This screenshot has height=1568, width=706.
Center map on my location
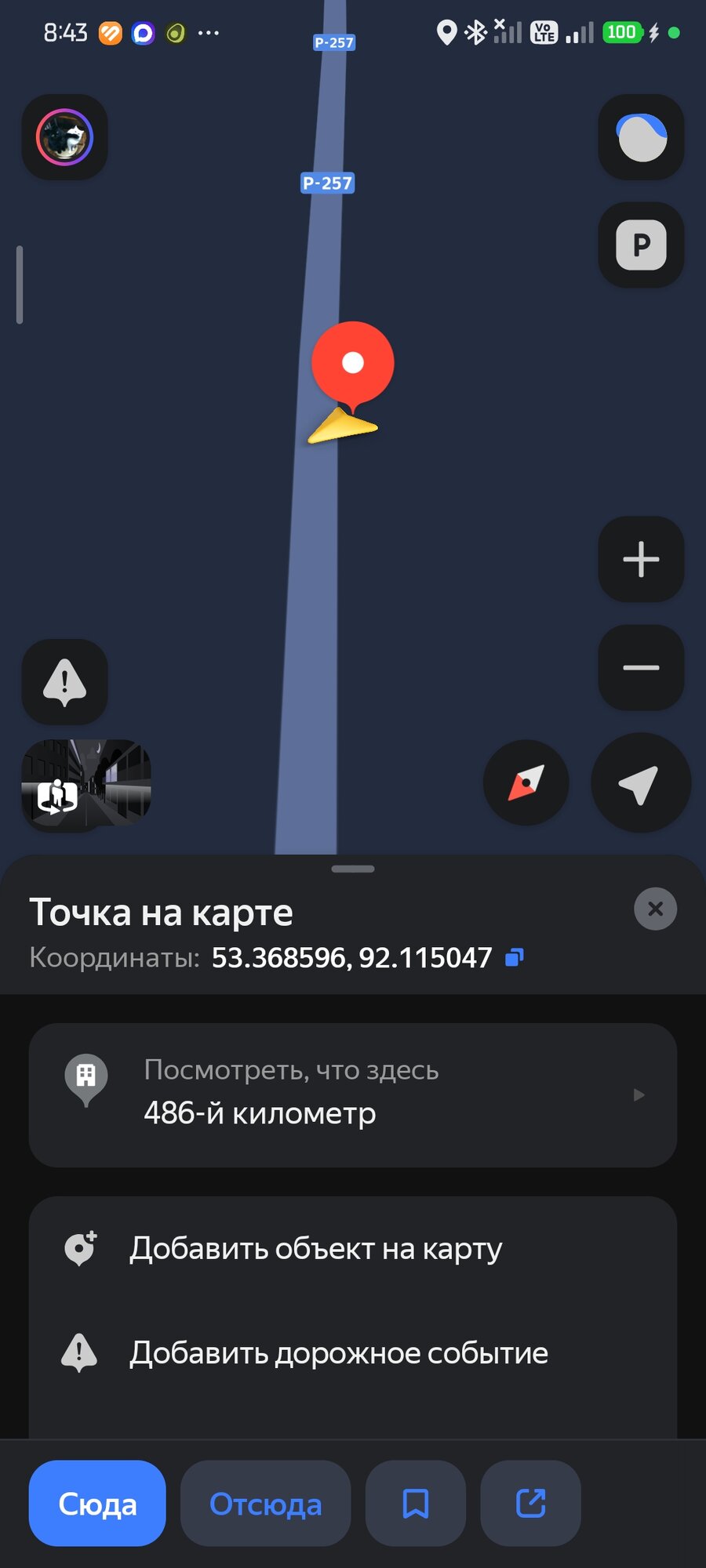click(640, 782)
